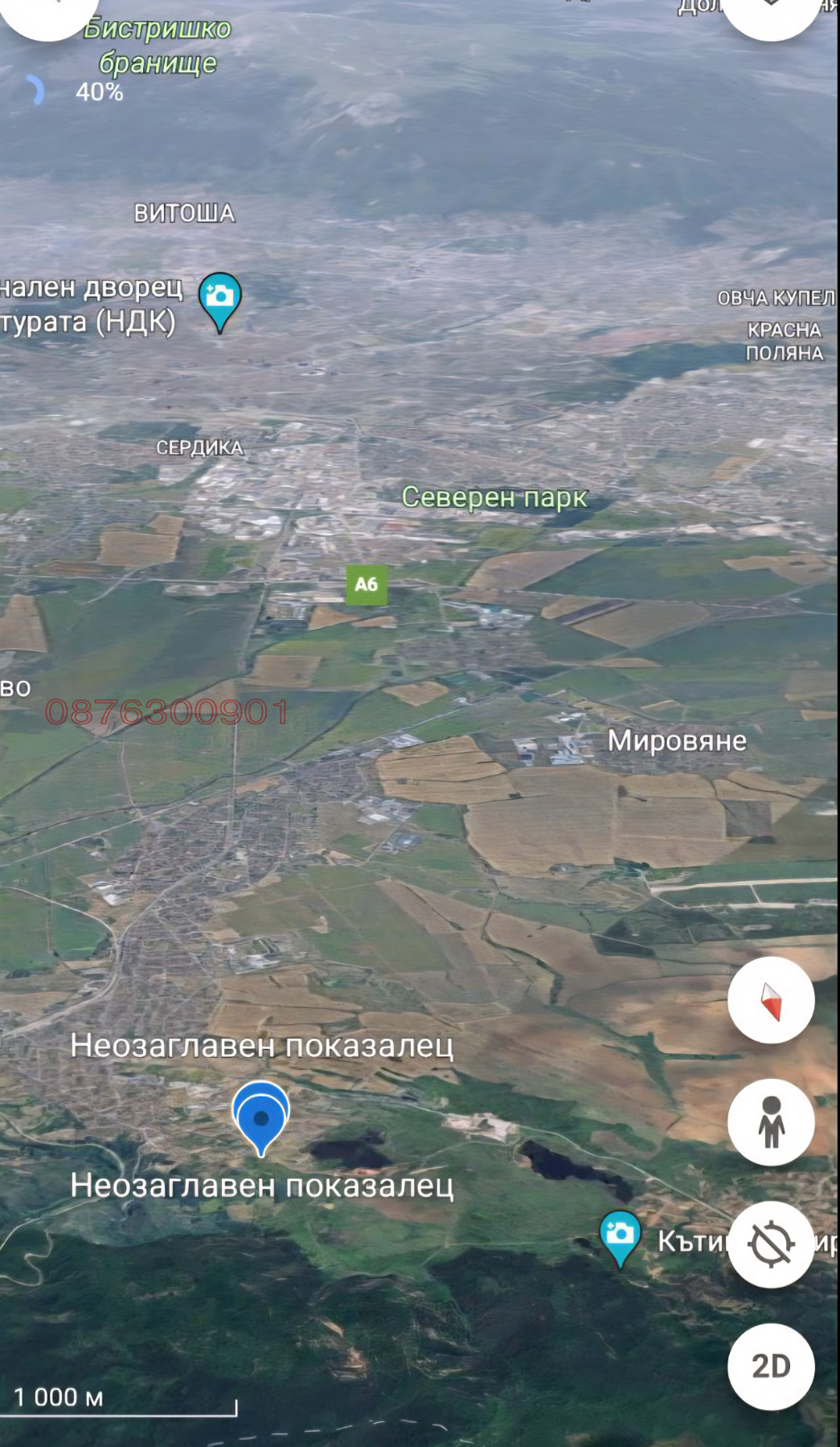Screen dimensions: 840x1447
Task: Open the photo marker near НДК
Action: coord(219,299)
